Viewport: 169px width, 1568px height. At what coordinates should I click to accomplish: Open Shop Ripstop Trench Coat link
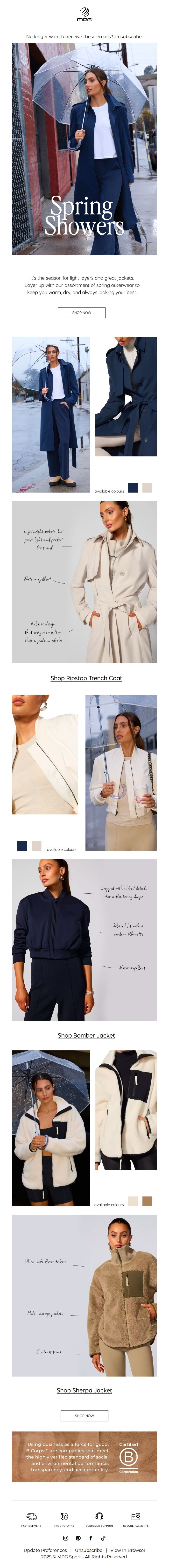click(x=86, y=678)
